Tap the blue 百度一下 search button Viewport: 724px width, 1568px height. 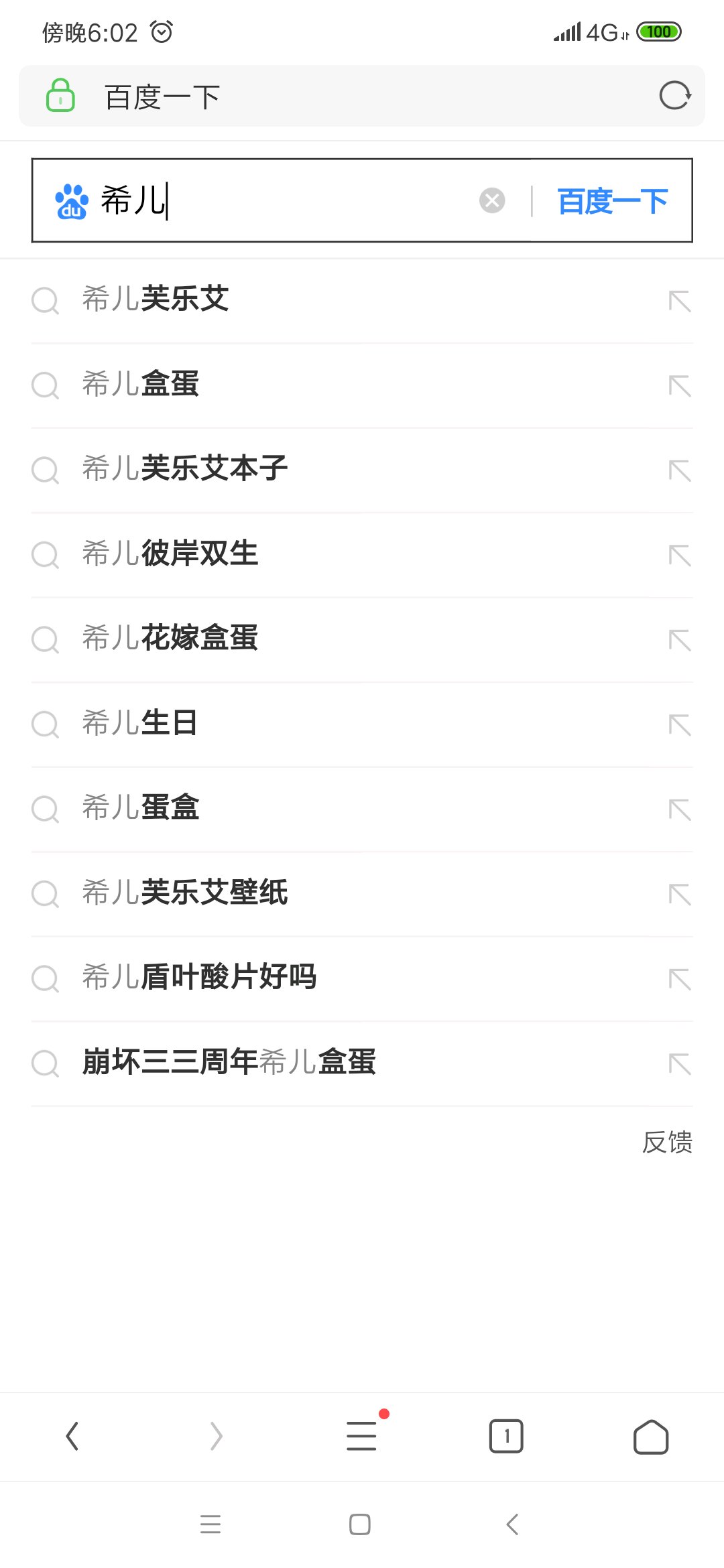(612, 201)
